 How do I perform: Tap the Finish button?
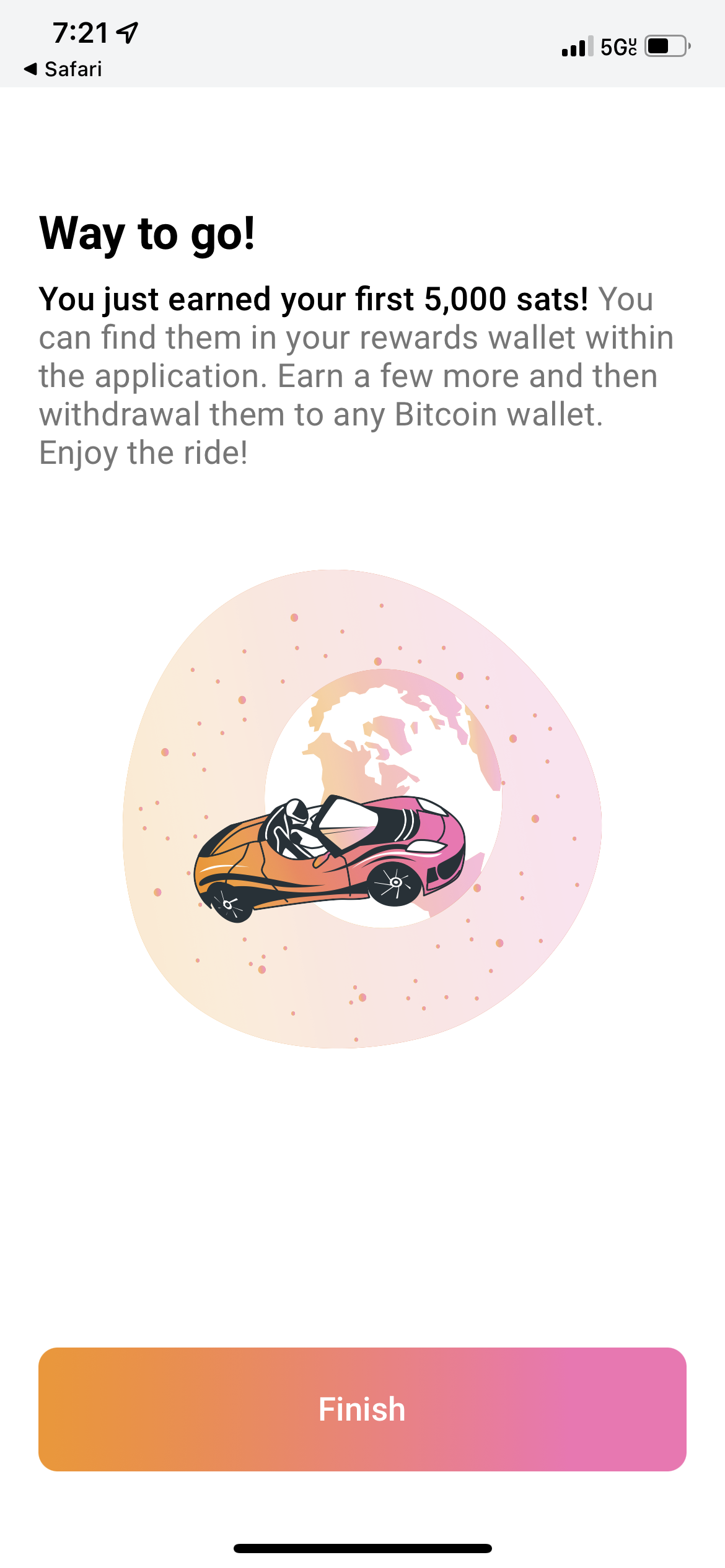pos(362,1409)
